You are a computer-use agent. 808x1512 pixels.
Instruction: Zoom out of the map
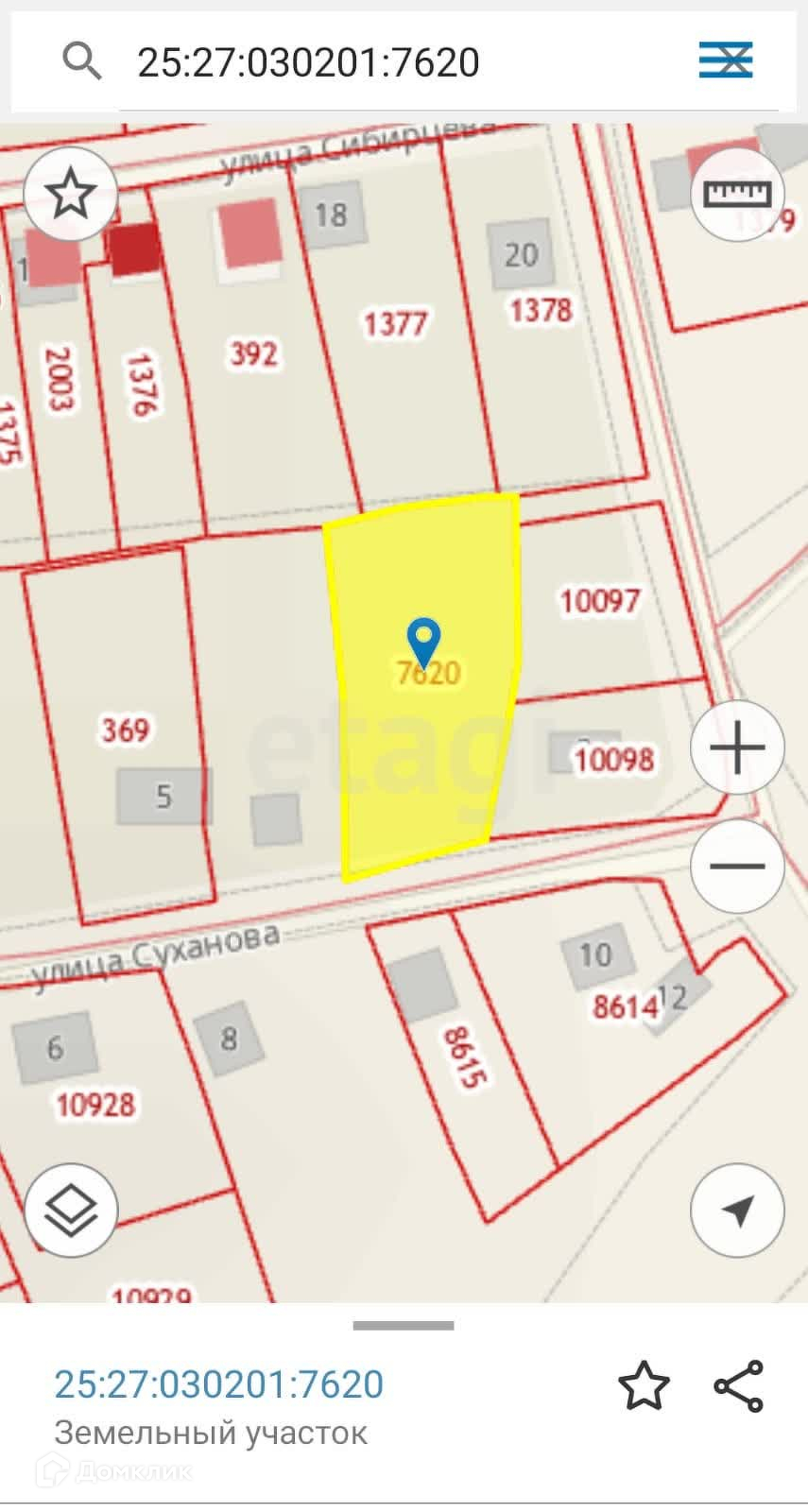737,866
